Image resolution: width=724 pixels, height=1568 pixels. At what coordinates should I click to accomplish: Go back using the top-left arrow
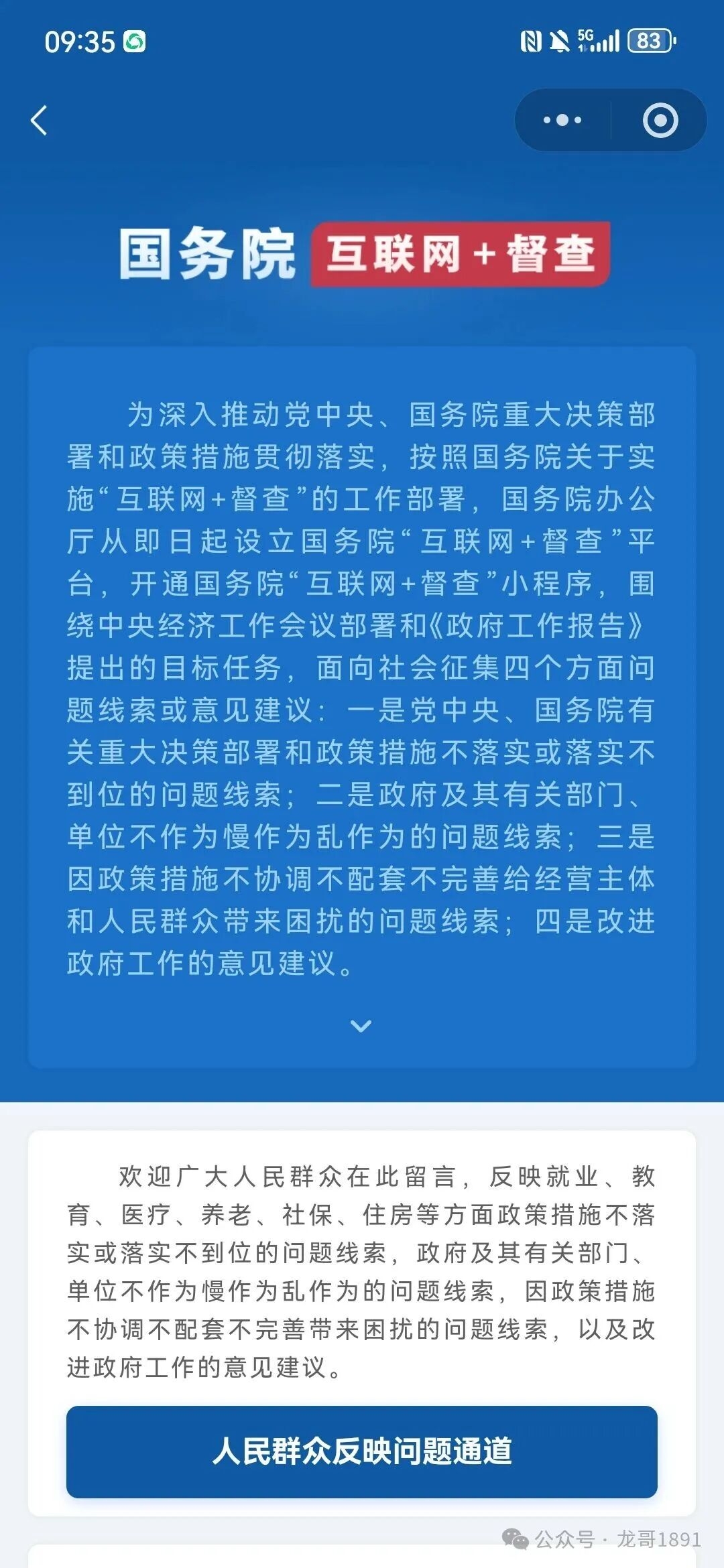[40, 121]
